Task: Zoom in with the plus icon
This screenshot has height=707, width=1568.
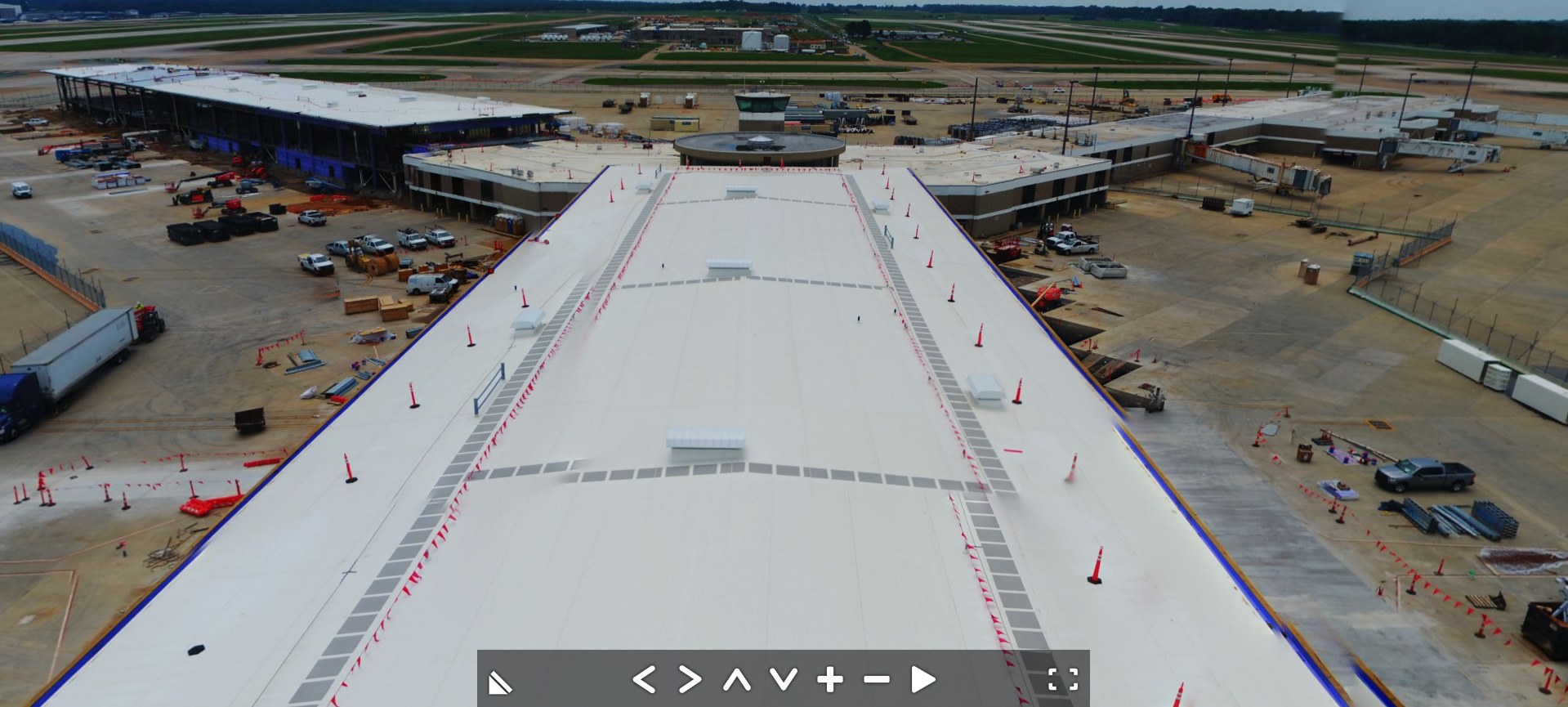Action: (829, 679)
